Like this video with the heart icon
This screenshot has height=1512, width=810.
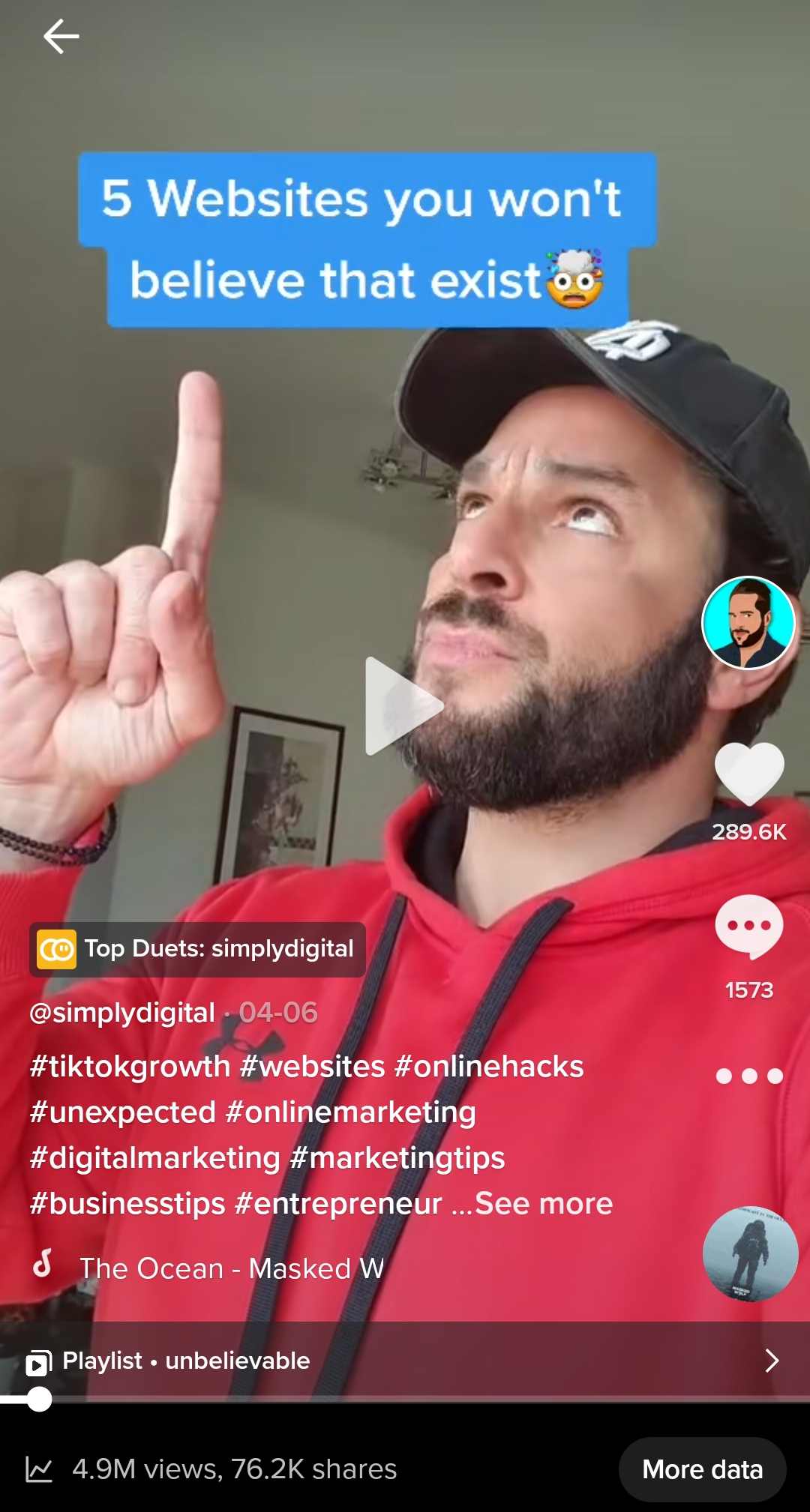[749, 774]
